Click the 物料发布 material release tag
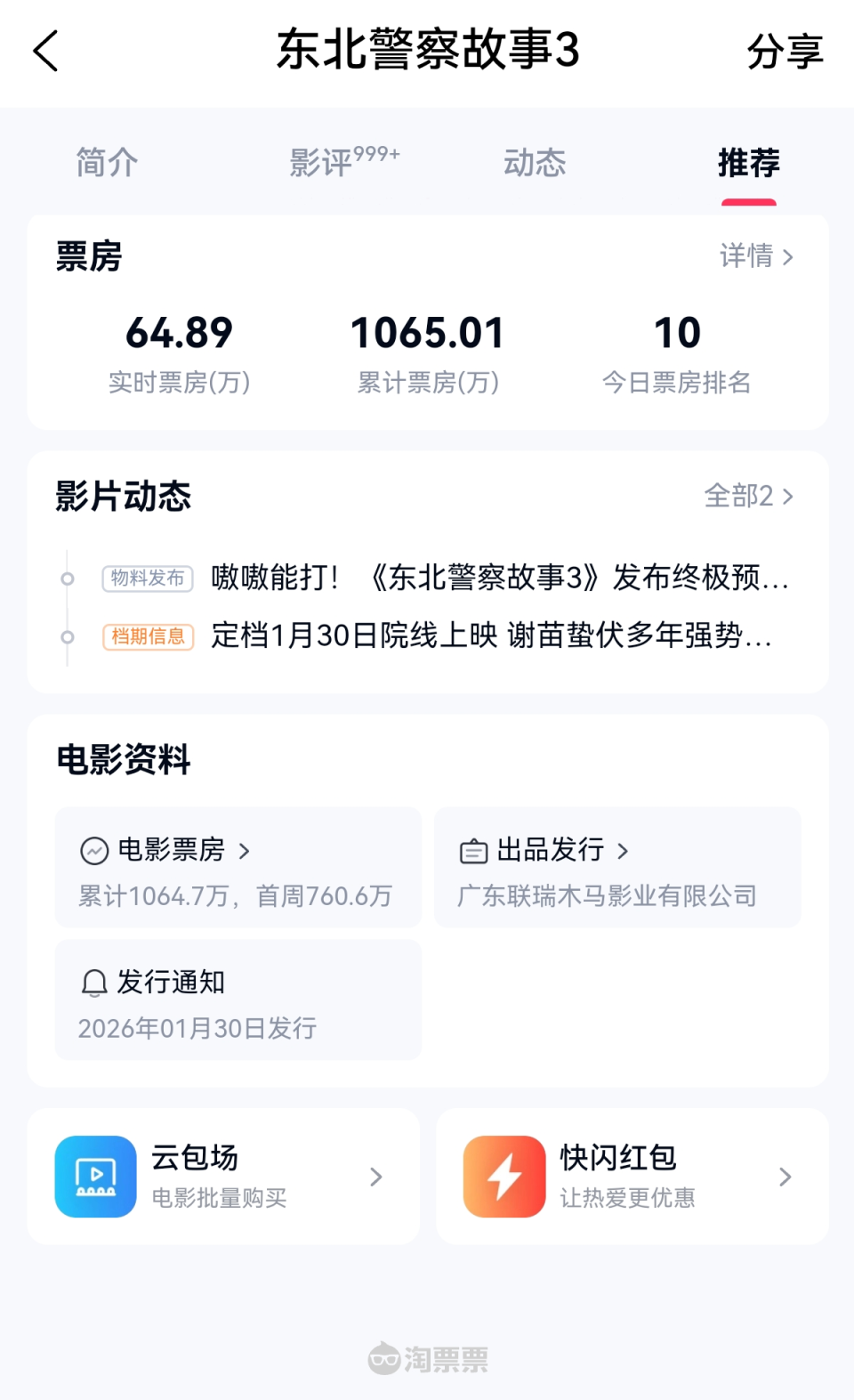854x1400 pixels. [x=147, y=579]
